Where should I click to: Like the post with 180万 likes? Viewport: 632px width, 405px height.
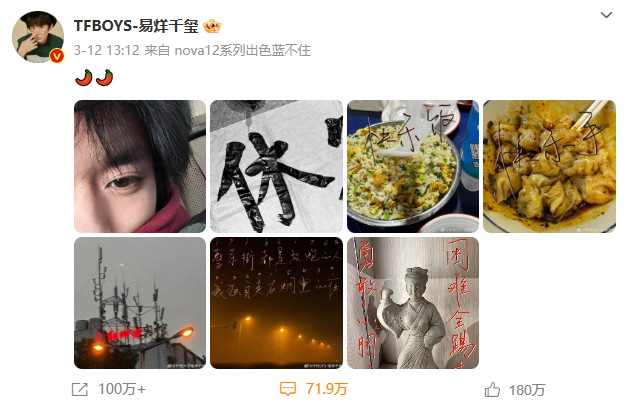coord(515,389)
